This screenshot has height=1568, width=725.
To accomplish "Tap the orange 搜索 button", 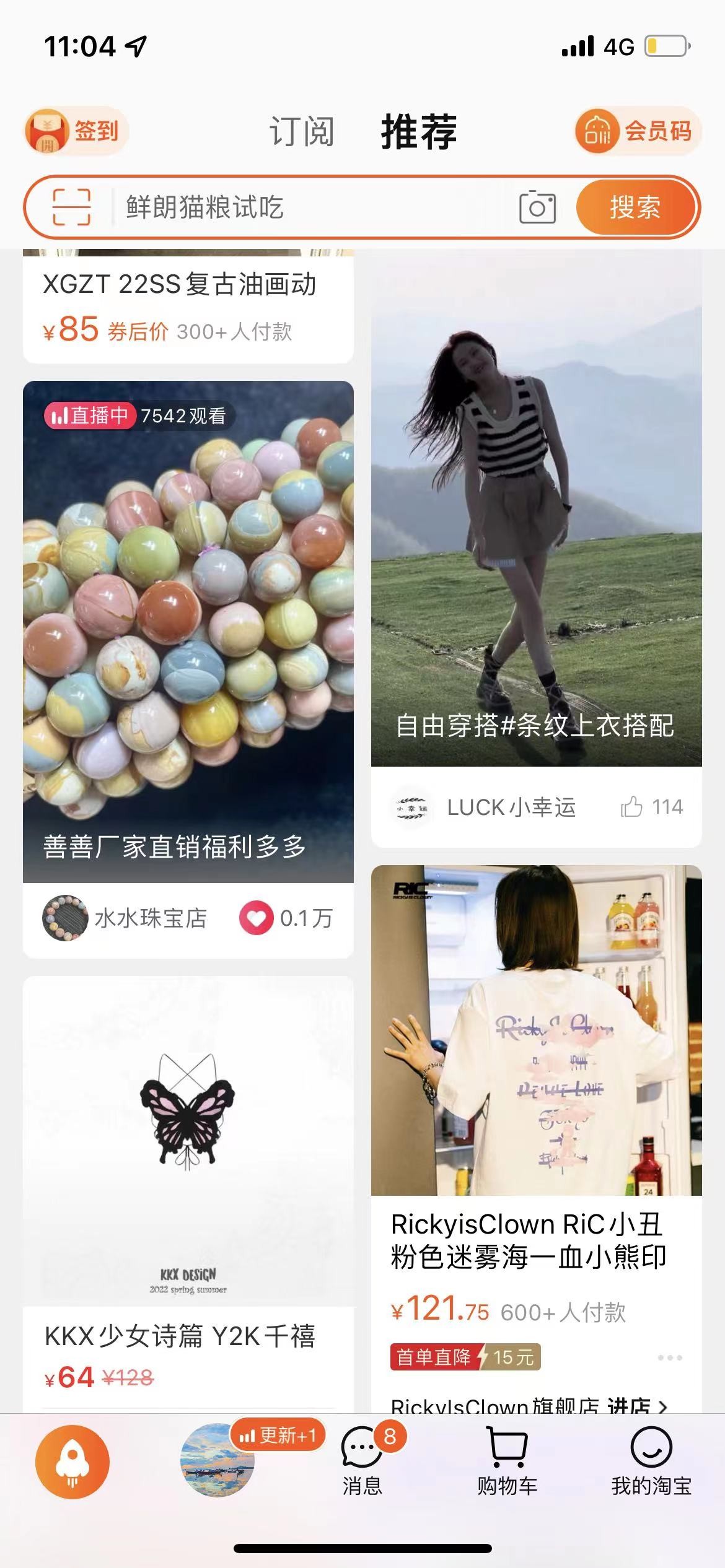I will coord(635,207).
